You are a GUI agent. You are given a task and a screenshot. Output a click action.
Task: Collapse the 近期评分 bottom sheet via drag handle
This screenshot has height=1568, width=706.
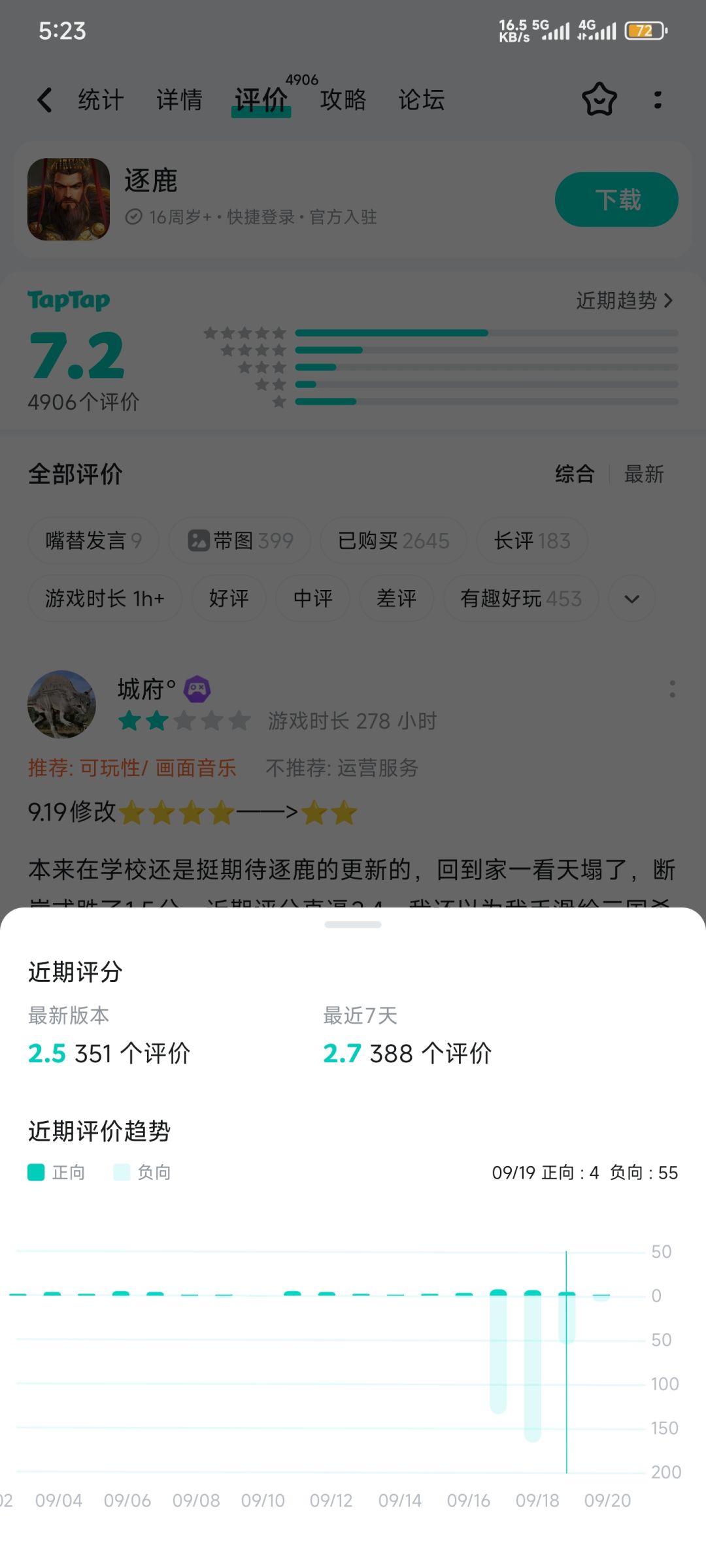coord(353,924)
